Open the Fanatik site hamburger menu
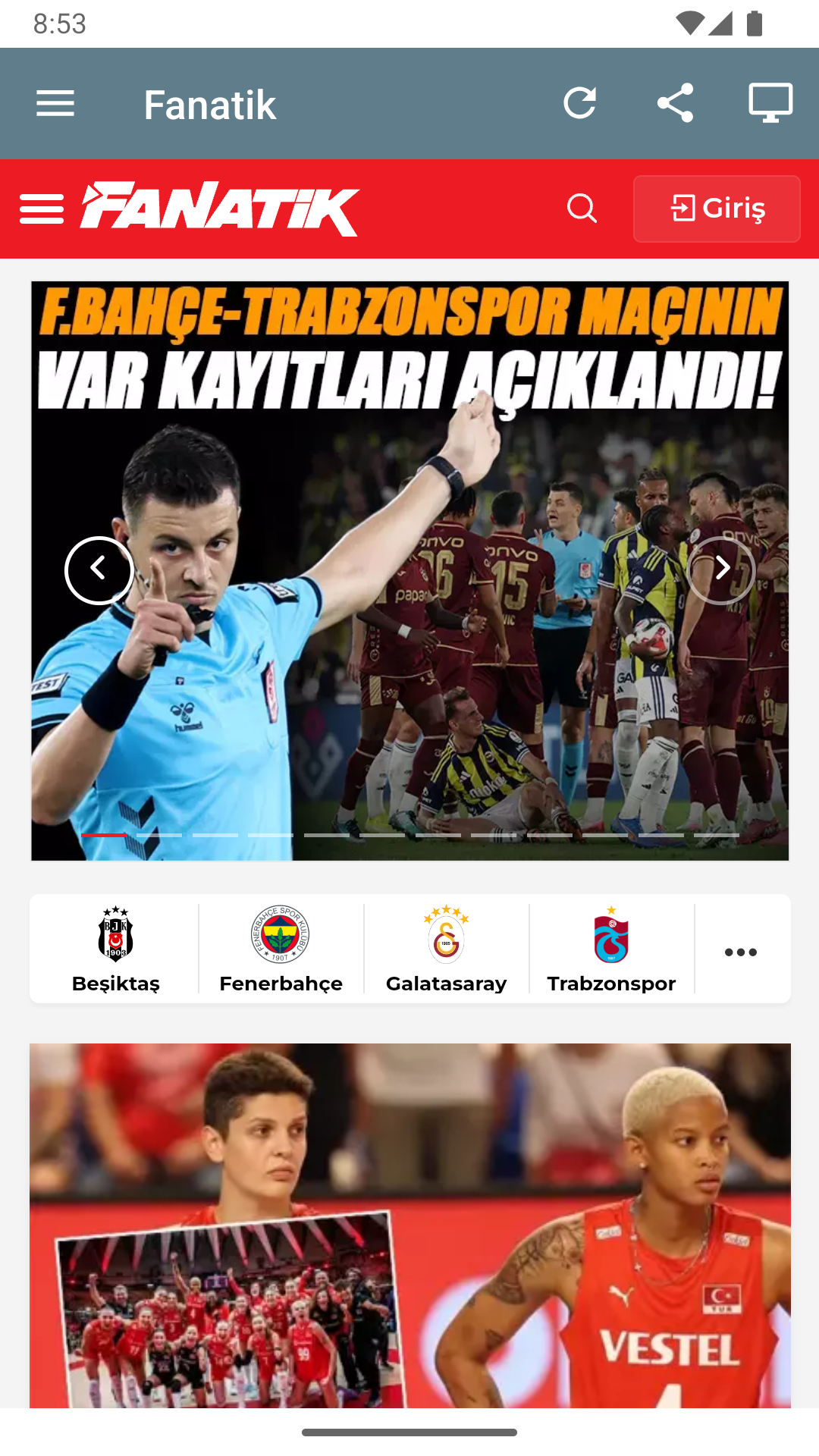The width and height of the screenshot is (819, 1456). click(x=42, y=209)
